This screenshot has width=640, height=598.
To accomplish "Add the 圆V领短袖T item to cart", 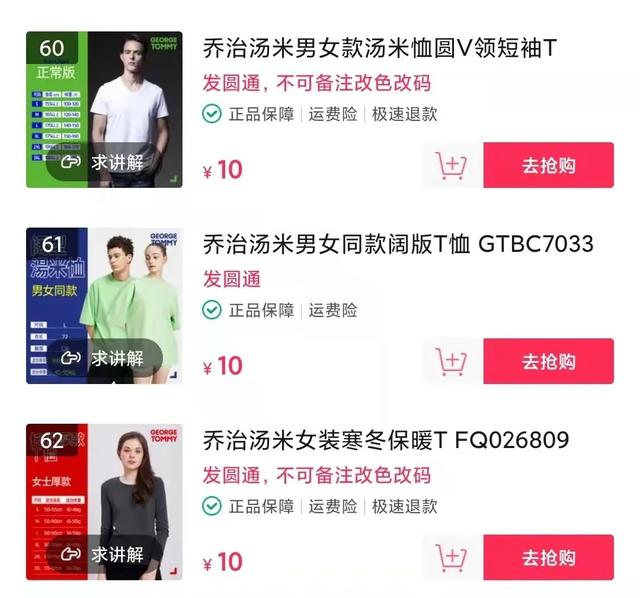I will coord(452,165).
